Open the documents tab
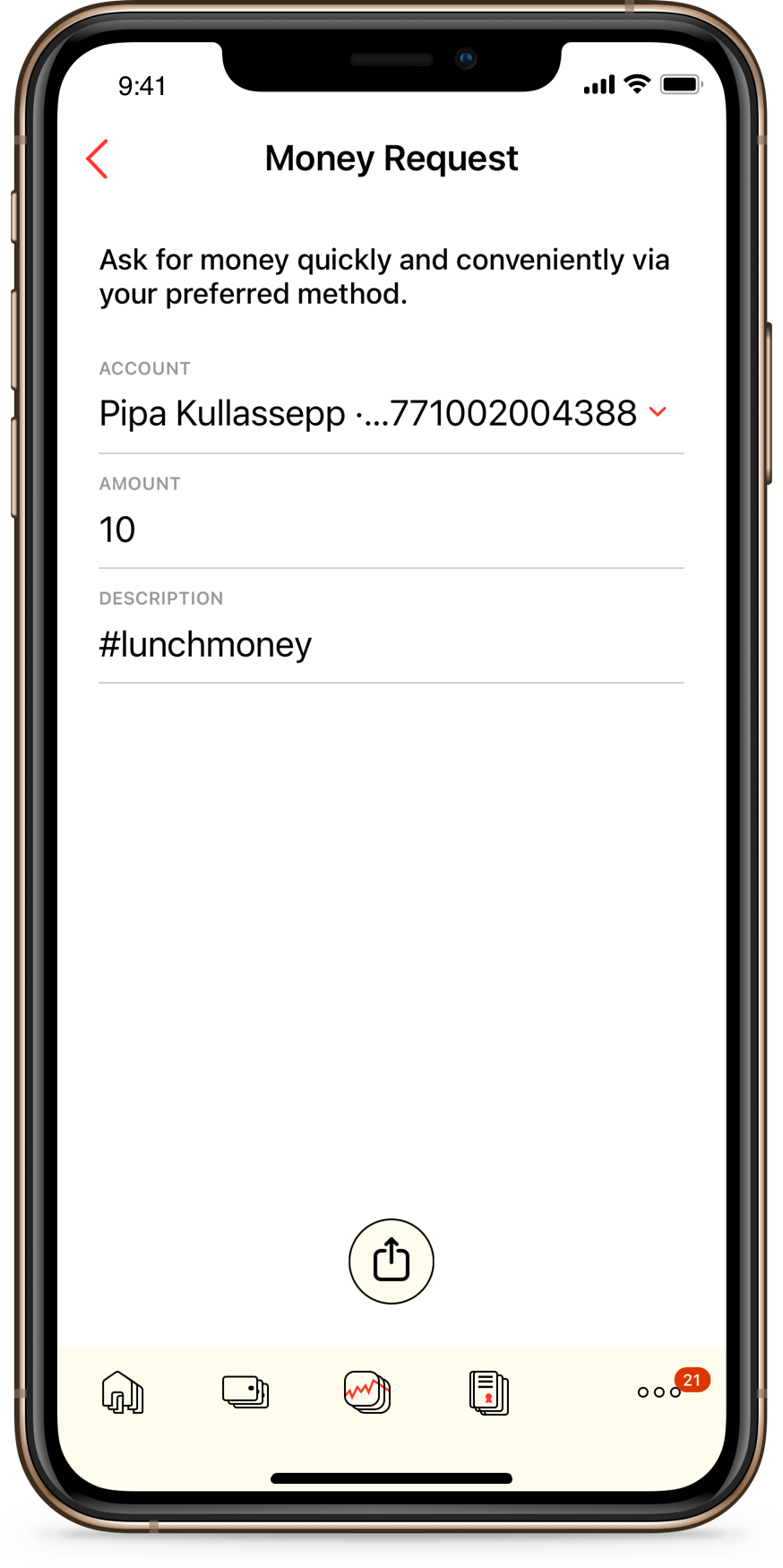The width and height of the screenshot is (783, 1568). [489, 1392]
